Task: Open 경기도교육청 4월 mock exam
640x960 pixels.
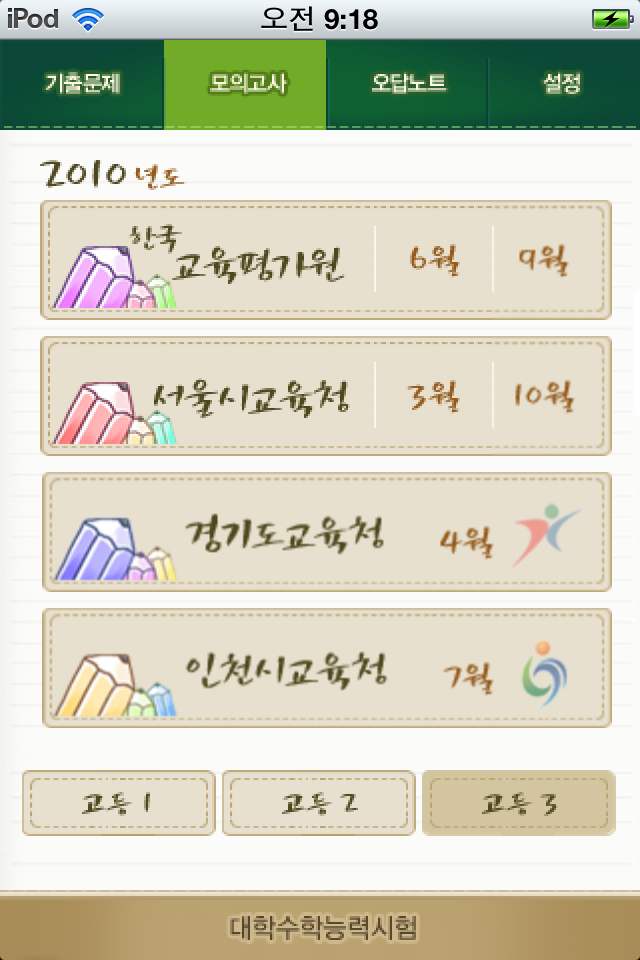Action: click(466, 541)
